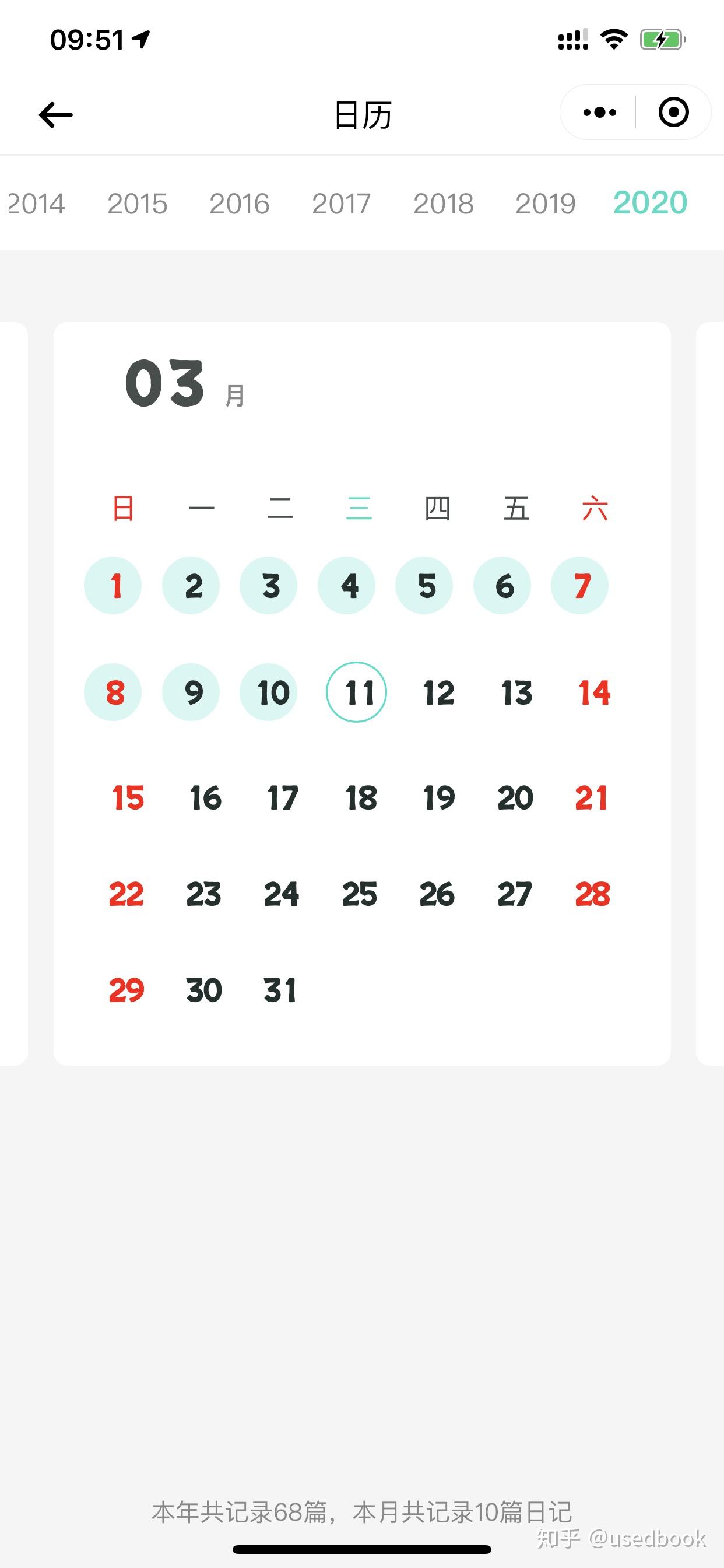The height and width of the screenshot is (1568, 724).
Task: Select March 18 on the calendar
Action: tap(361, 798)
